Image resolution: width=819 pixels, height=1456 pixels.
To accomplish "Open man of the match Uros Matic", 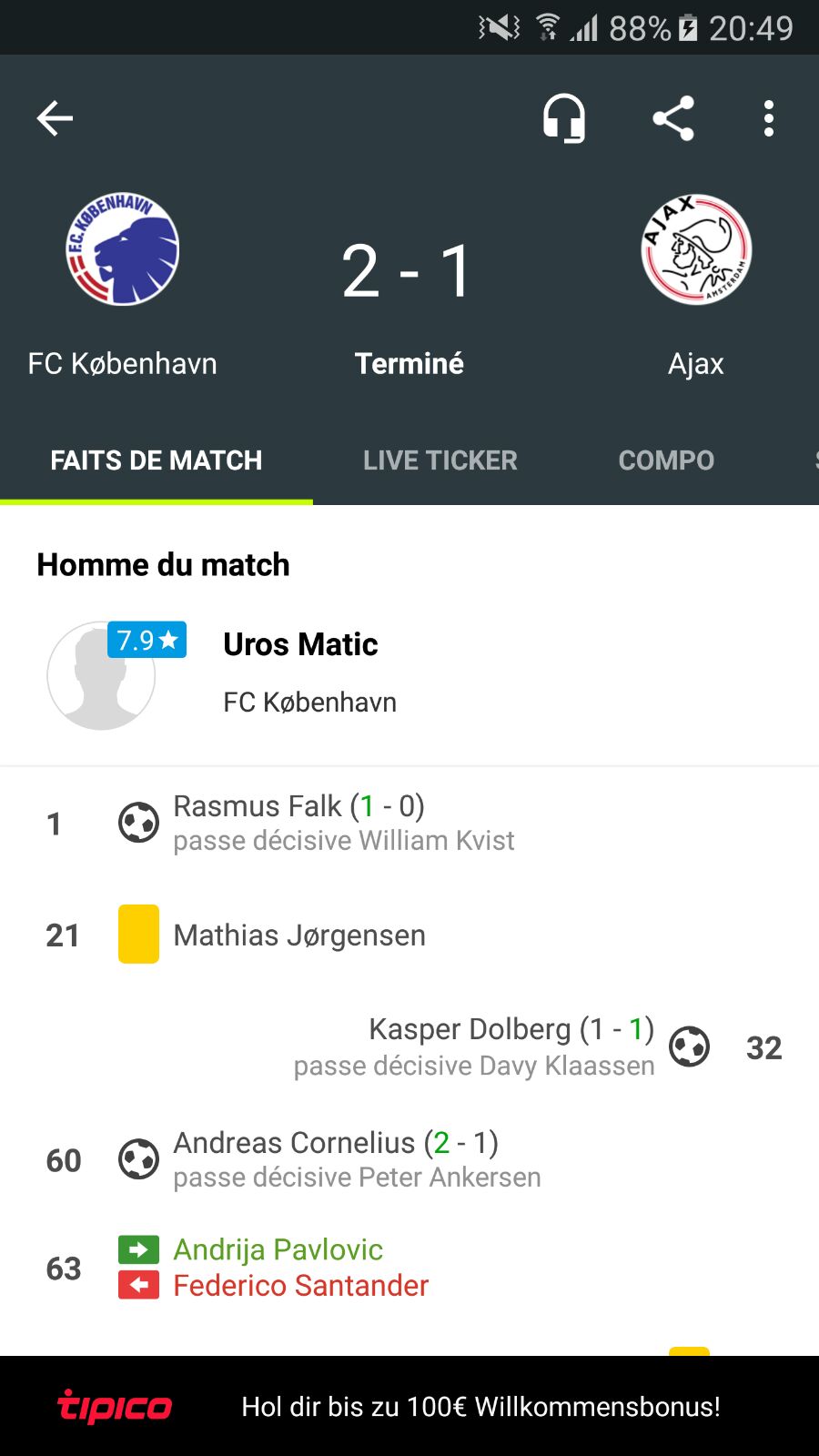I will click(x=409, y=675).
